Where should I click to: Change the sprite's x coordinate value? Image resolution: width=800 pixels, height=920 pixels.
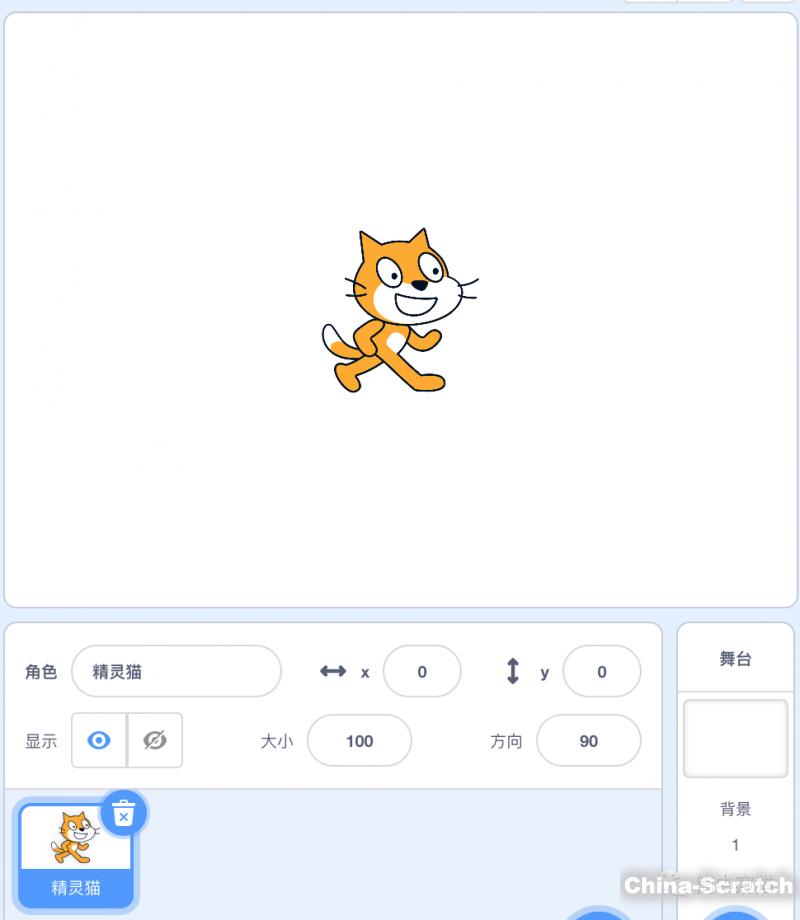pos(421,671)
